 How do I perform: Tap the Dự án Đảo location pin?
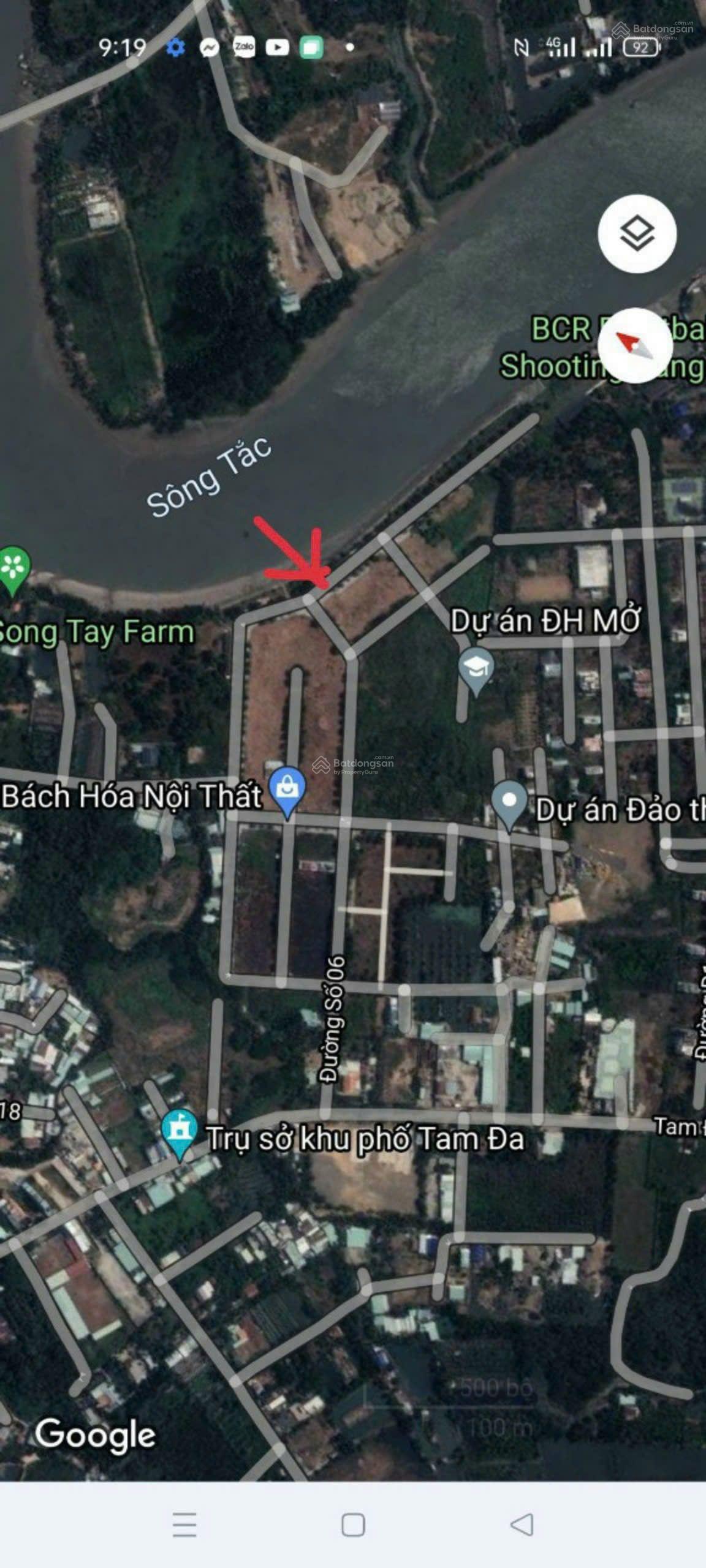509,803
